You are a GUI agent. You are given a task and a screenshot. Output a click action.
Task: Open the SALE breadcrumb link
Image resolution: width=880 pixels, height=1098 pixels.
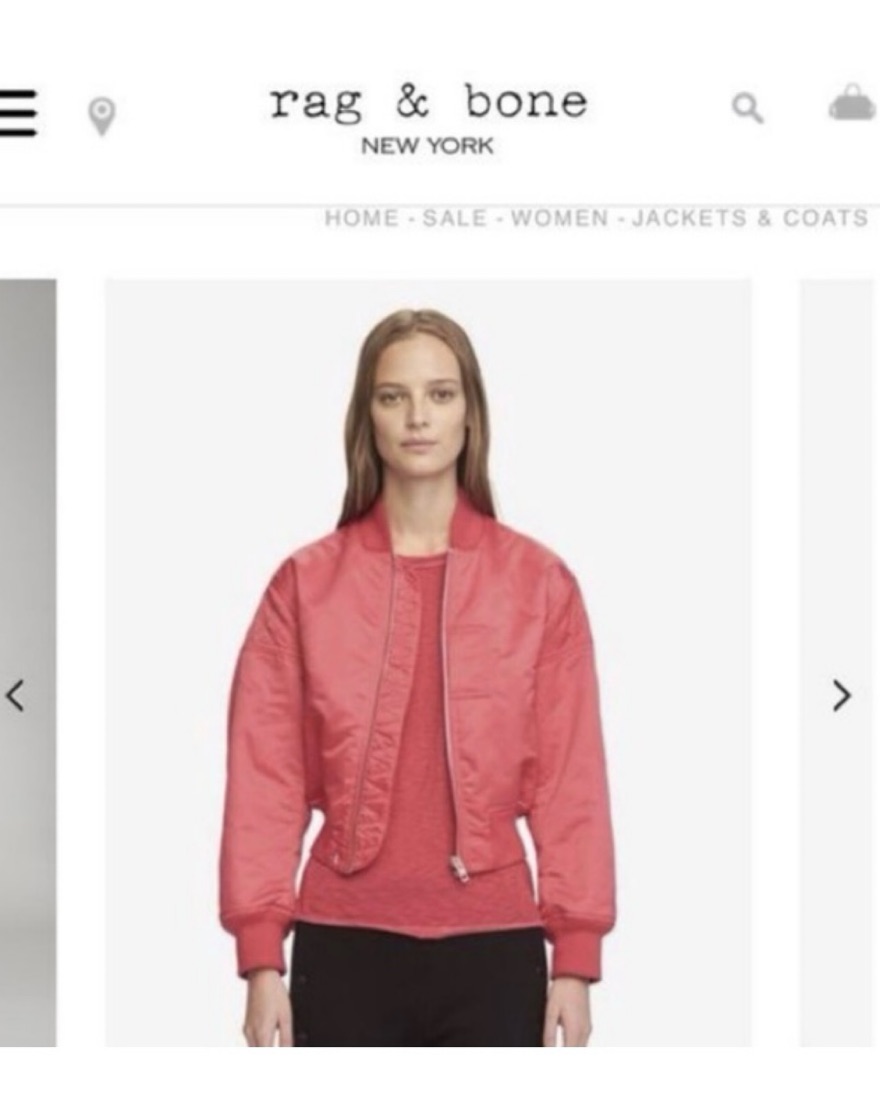click(x=454, y=218)
